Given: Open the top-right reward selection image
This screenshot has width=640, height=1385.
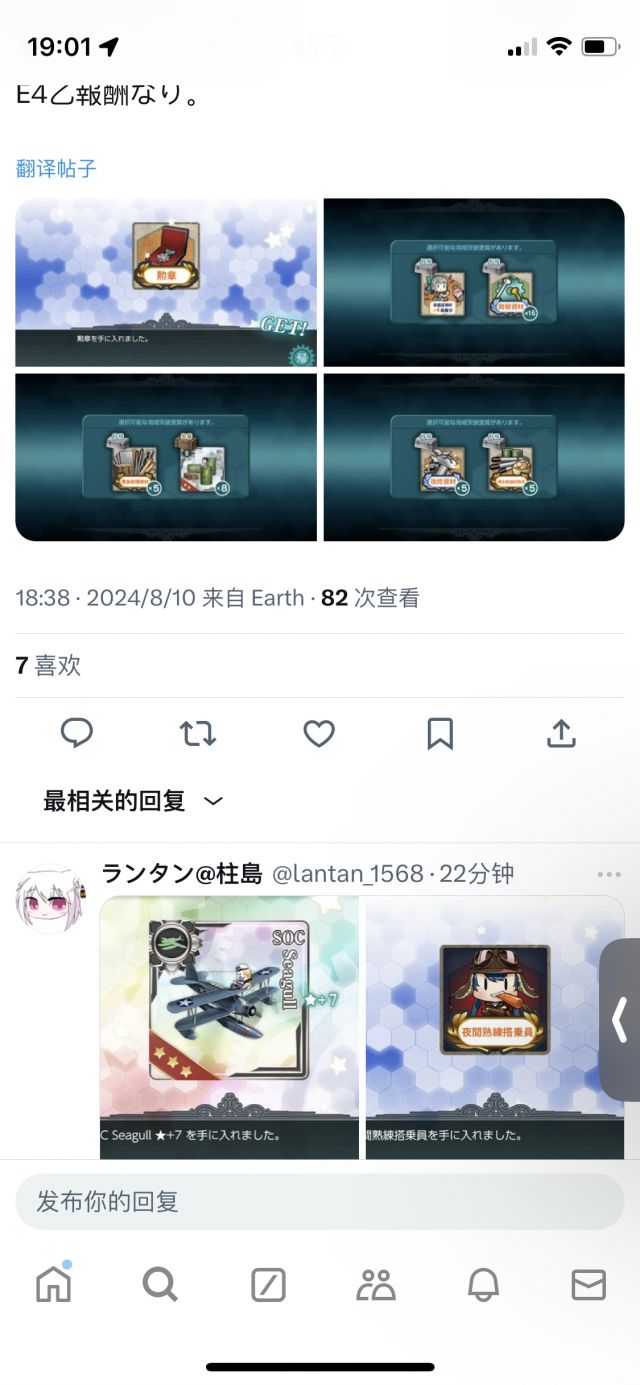Looking at the screenshot, I should coord(474,282).
